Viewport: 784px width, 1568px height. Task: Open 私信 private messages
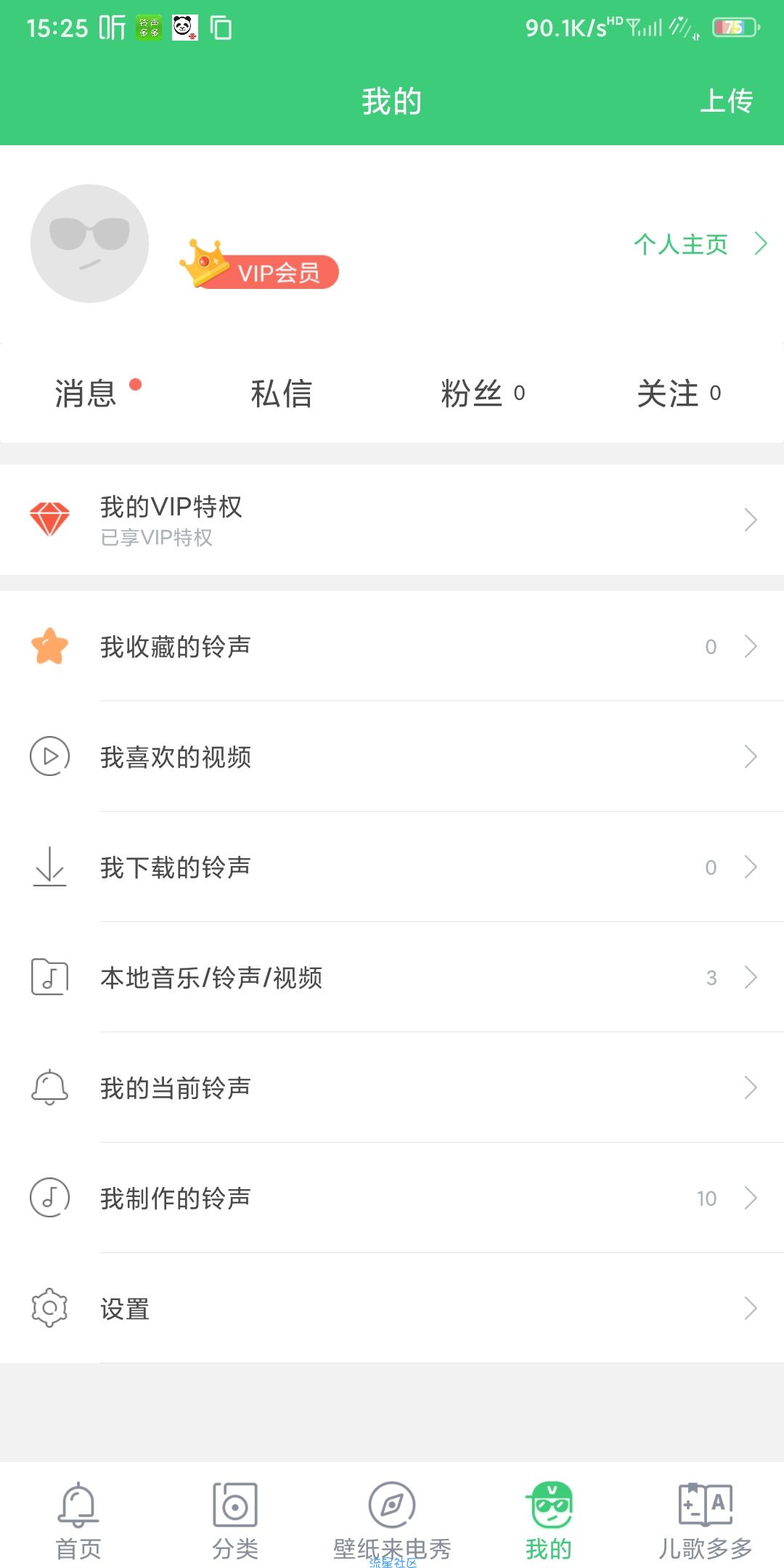[x=282, y=393]
